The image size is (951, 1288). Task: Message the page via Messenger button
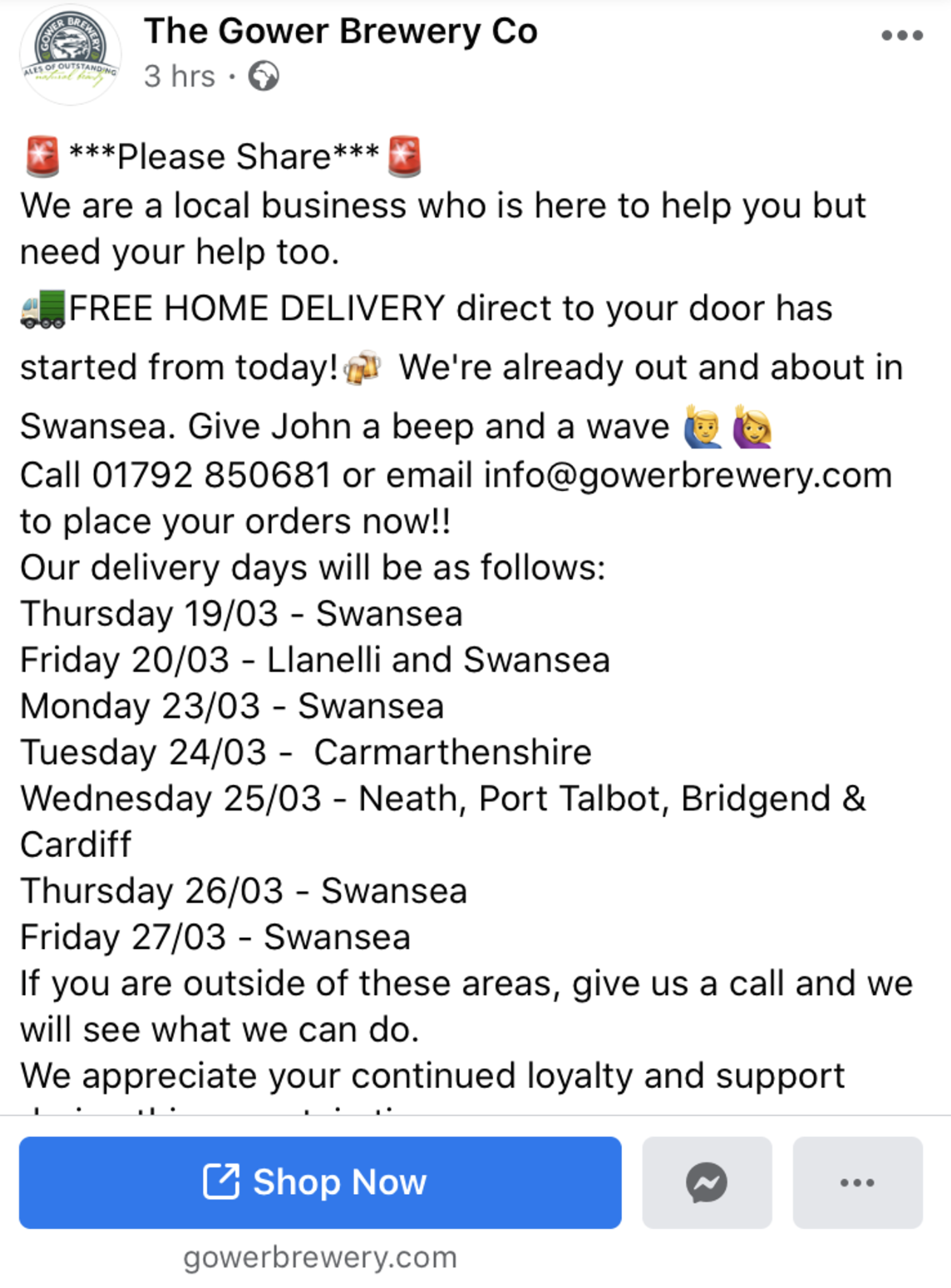(x=706, y=1182)
